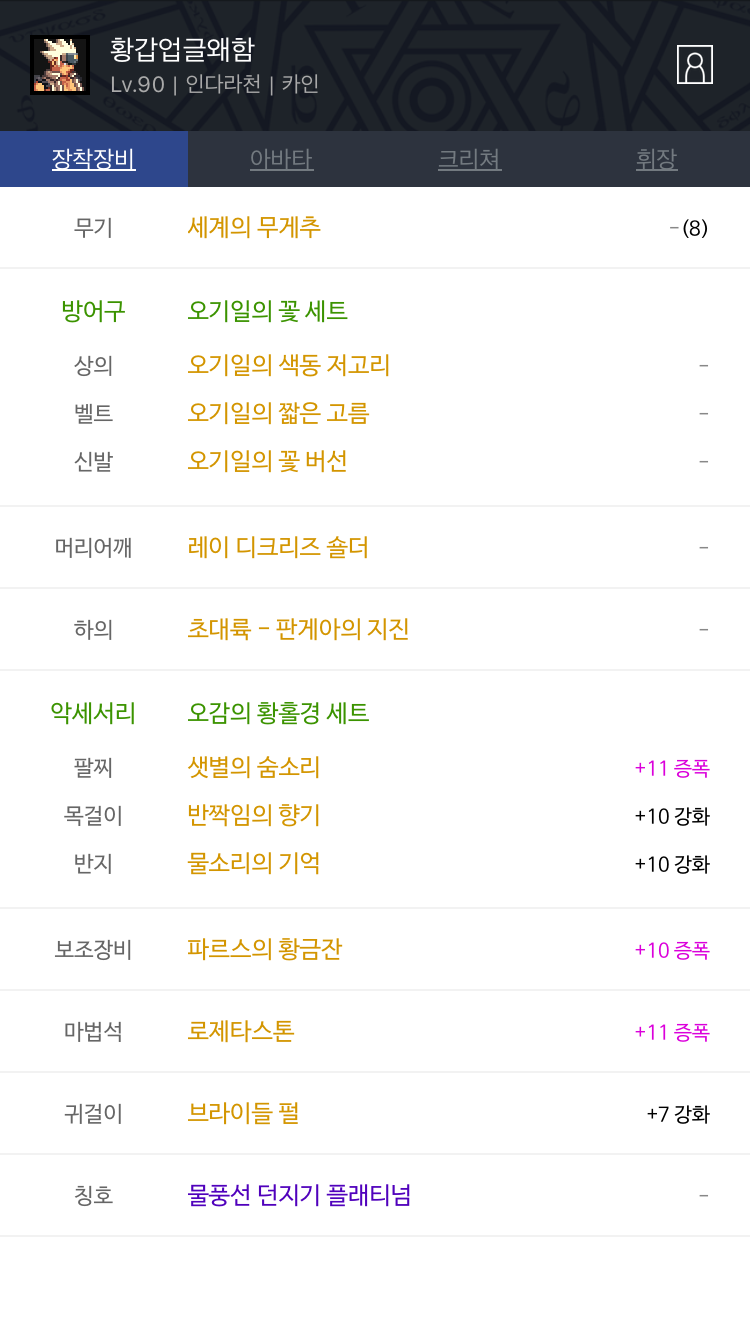Select the 장착장비 tab
Screen dimensions: 750x1334
(x=94, y=159)
